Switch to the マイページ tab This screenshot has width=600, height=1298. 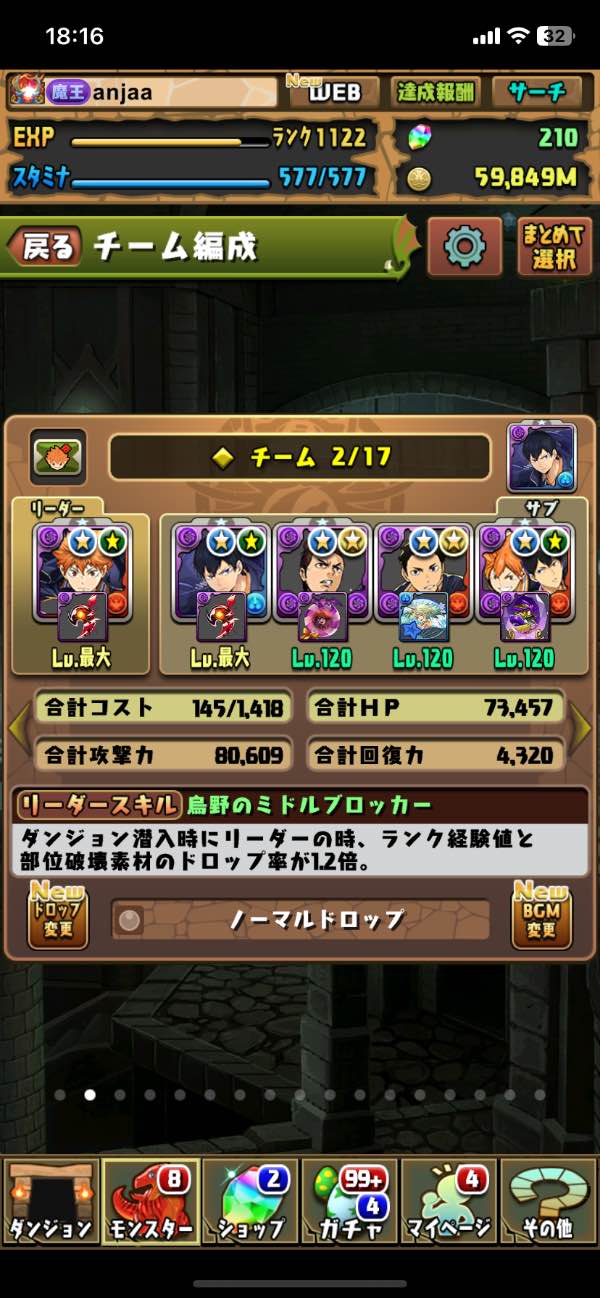[450, 1202]
